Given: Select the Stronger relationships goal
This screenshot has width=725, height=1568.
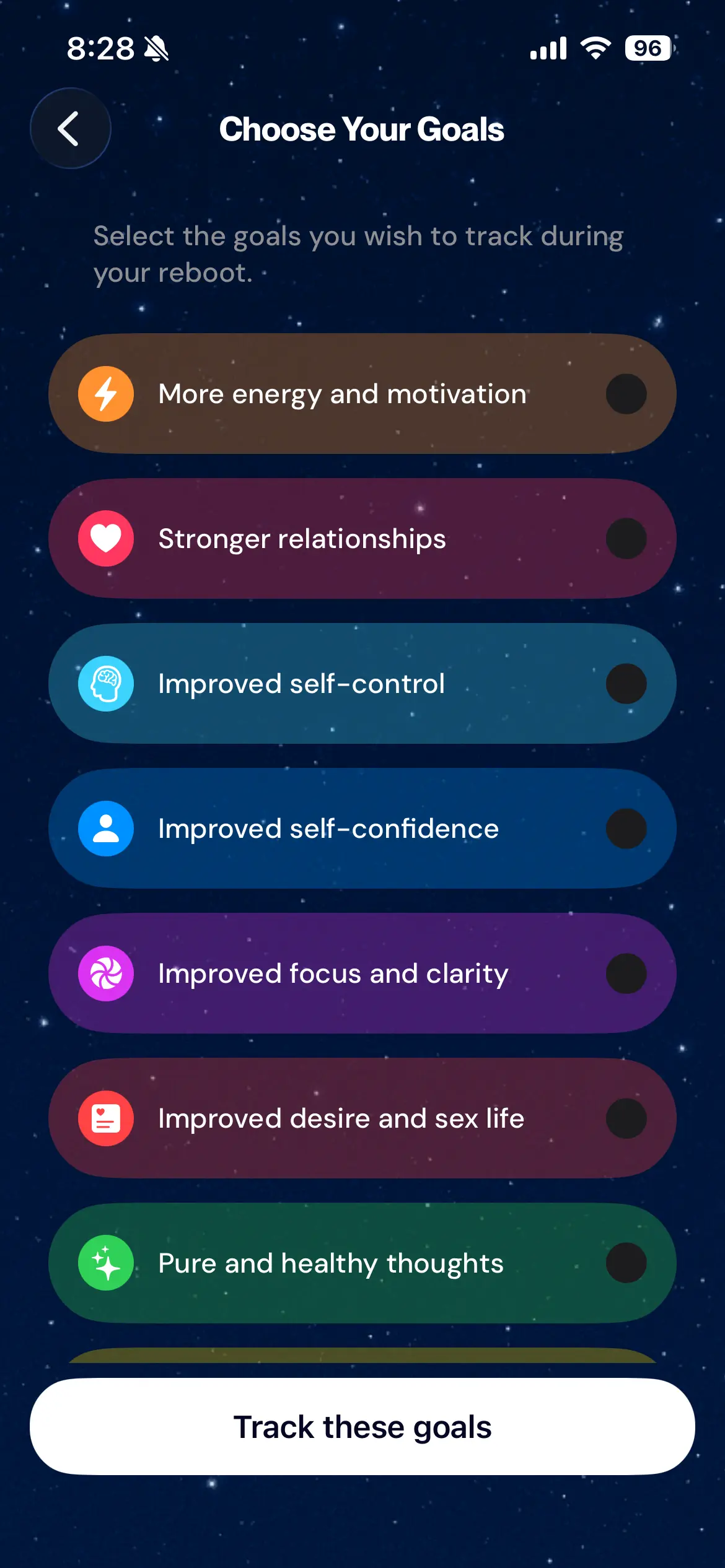Looking at the screenshot, I should coord(362,539).
